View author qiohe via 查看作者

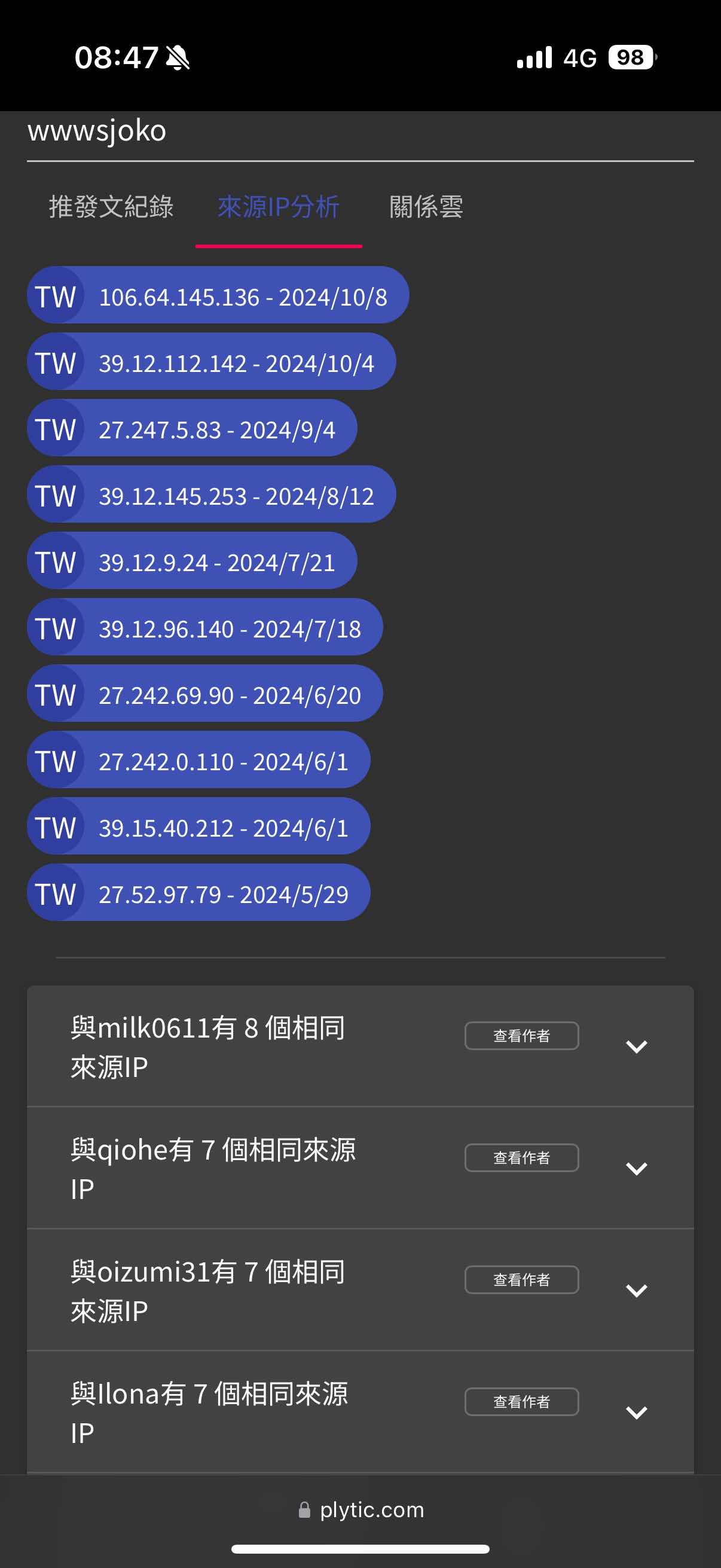pyautogui.click(x=521, y=1157)
